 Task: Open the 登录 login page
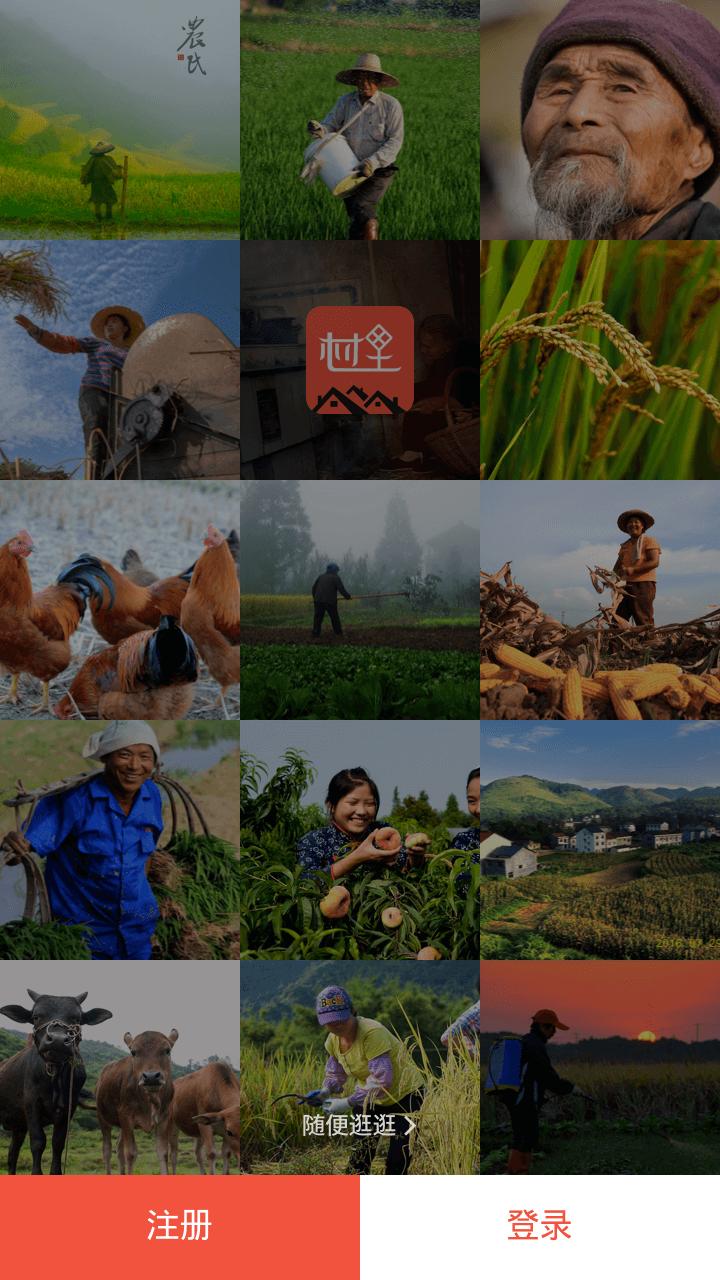tap(540, 1226)
